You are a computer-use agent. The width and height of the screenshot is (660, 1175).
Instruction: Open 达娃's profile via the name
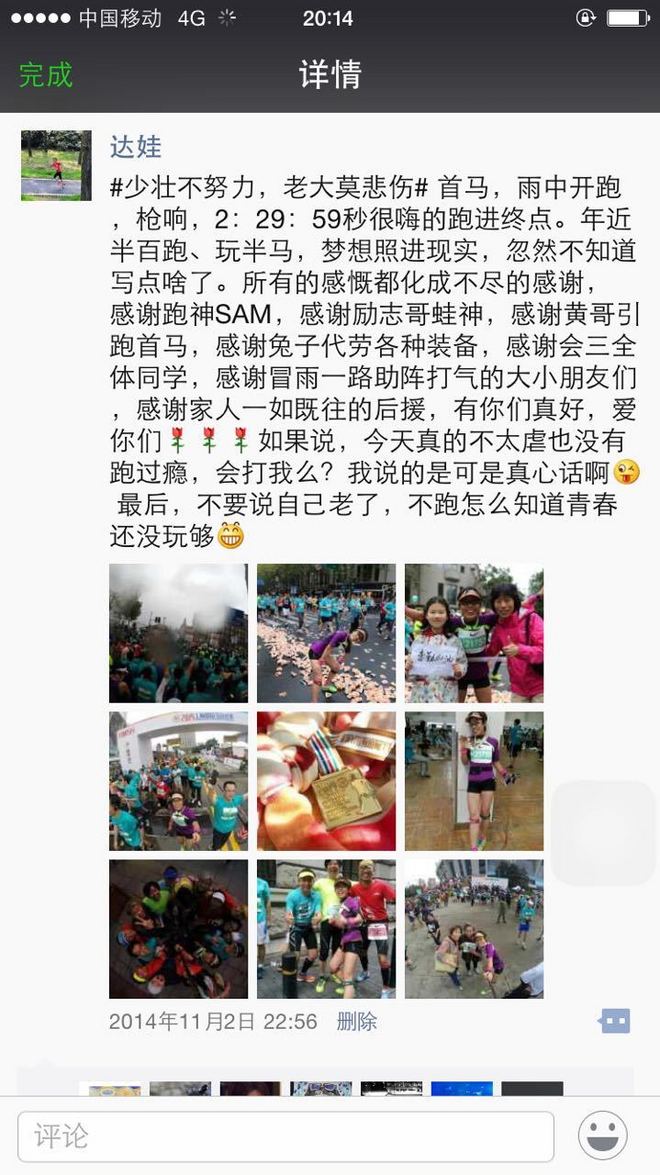click(x=135, y=147)
